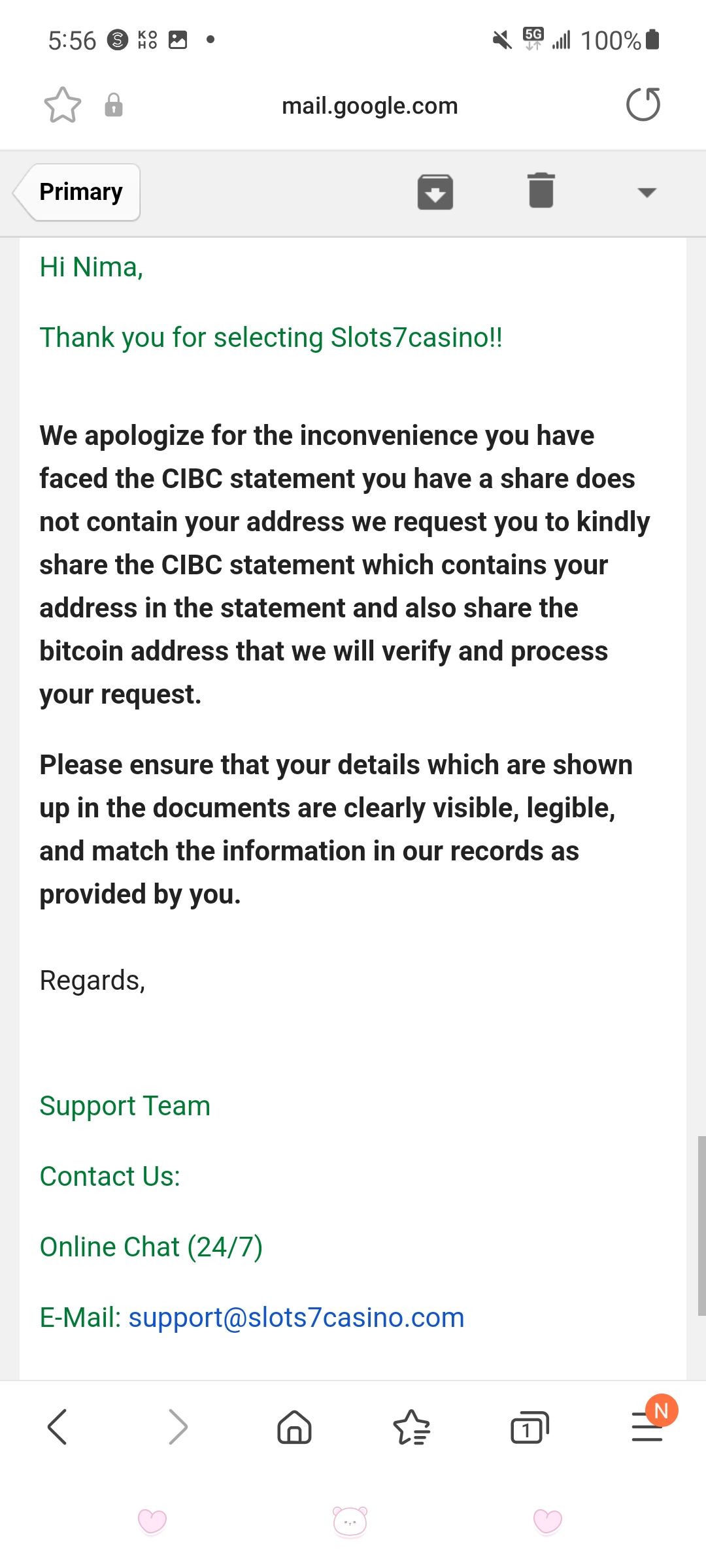Screen dimensions: 706x1568
Task: Delete this email with the trash icon
Action: (x=541, y=191)
